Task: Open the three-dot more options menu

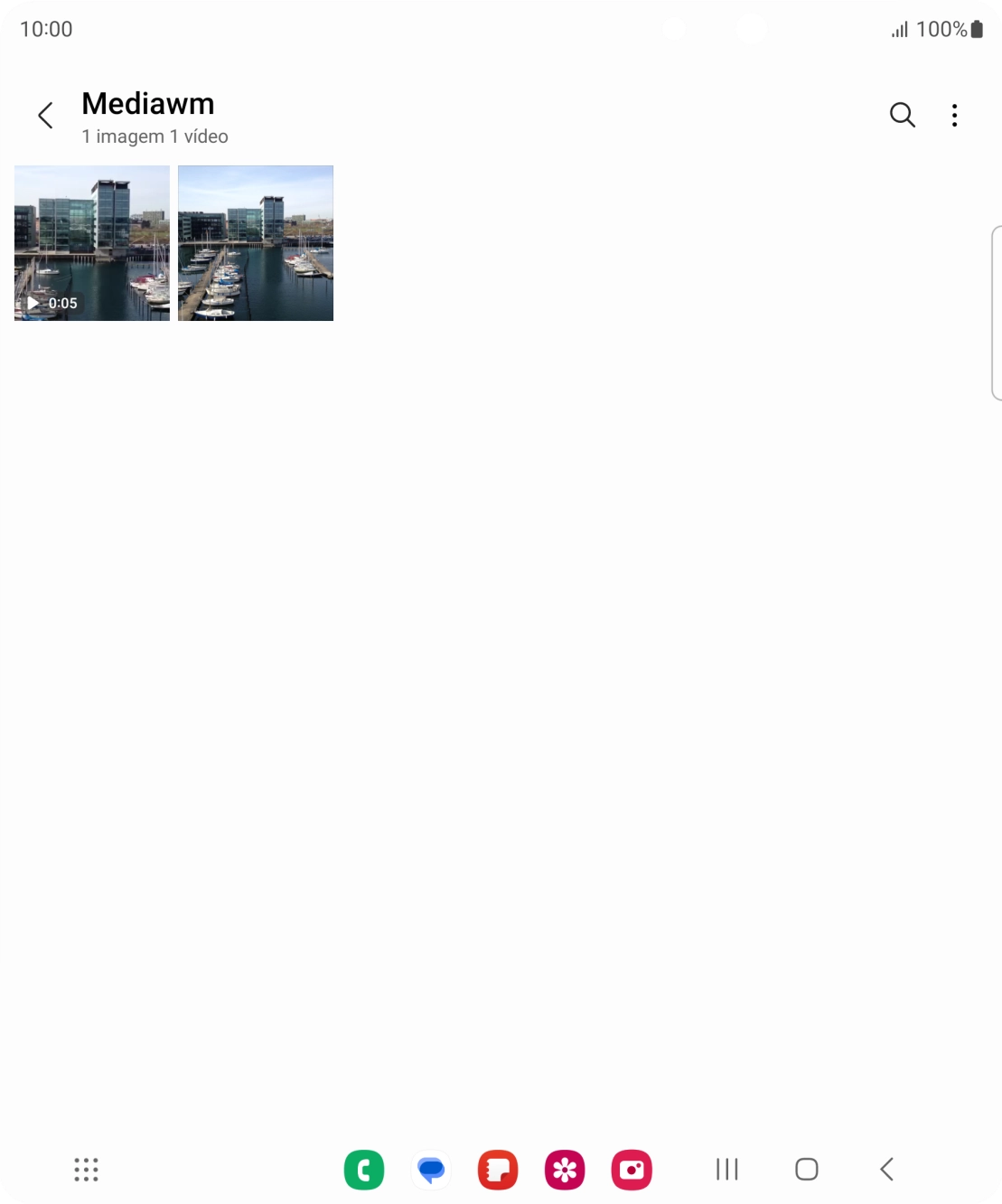Action: pyautogui.click(x=955, y=115)
